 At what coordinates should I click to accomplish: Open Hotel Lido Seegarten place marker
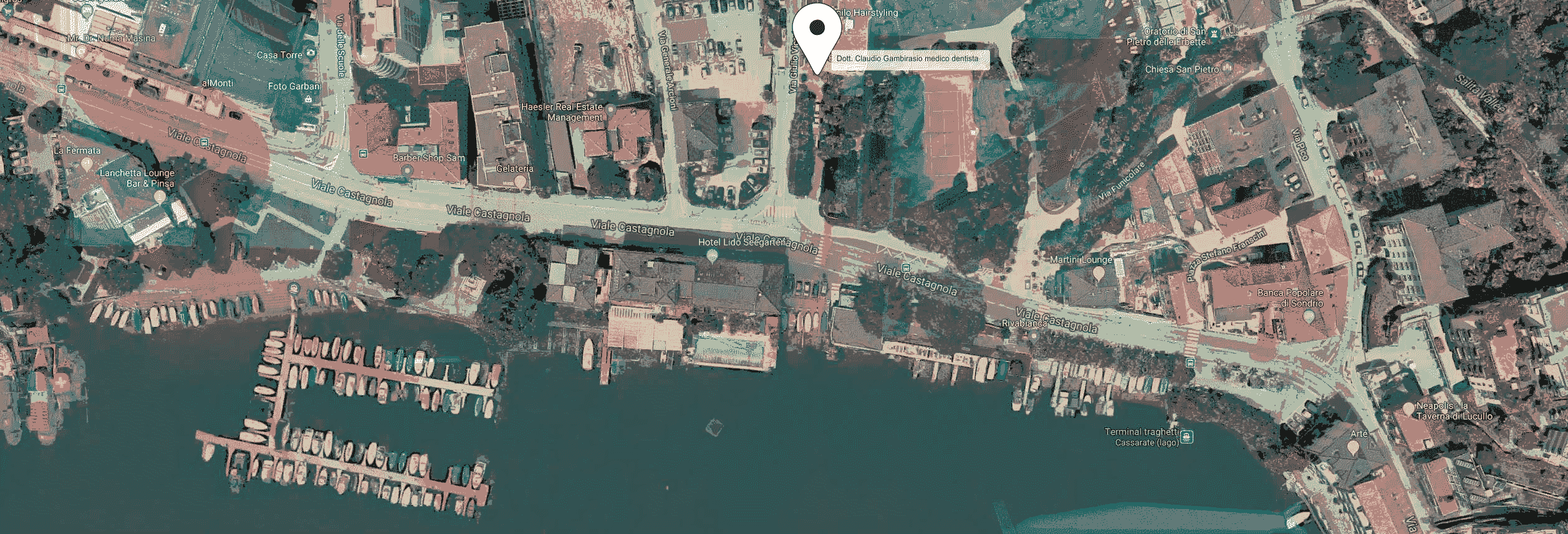(713, 256)
